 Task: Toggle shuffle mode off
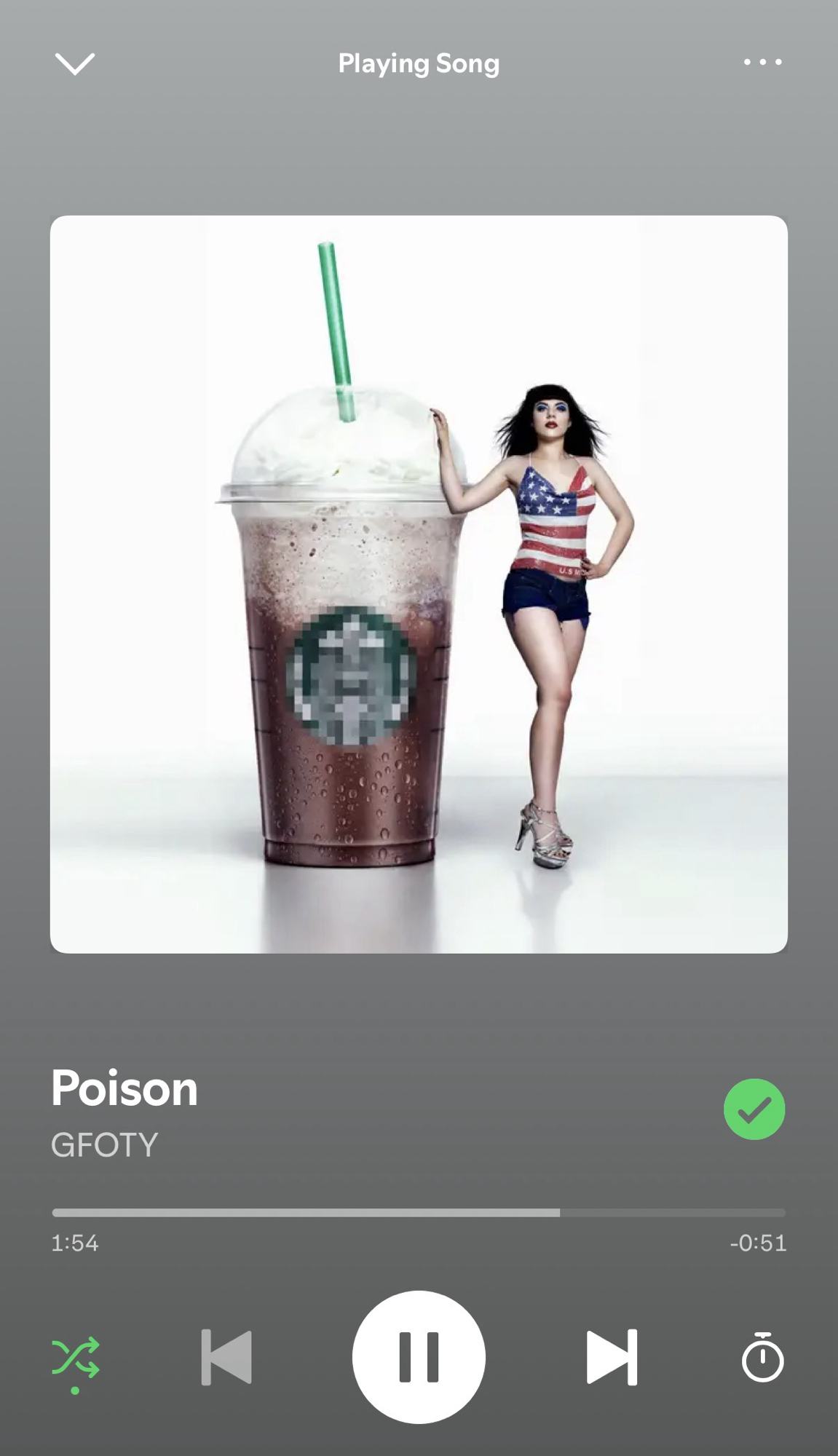click(76, 1358)
